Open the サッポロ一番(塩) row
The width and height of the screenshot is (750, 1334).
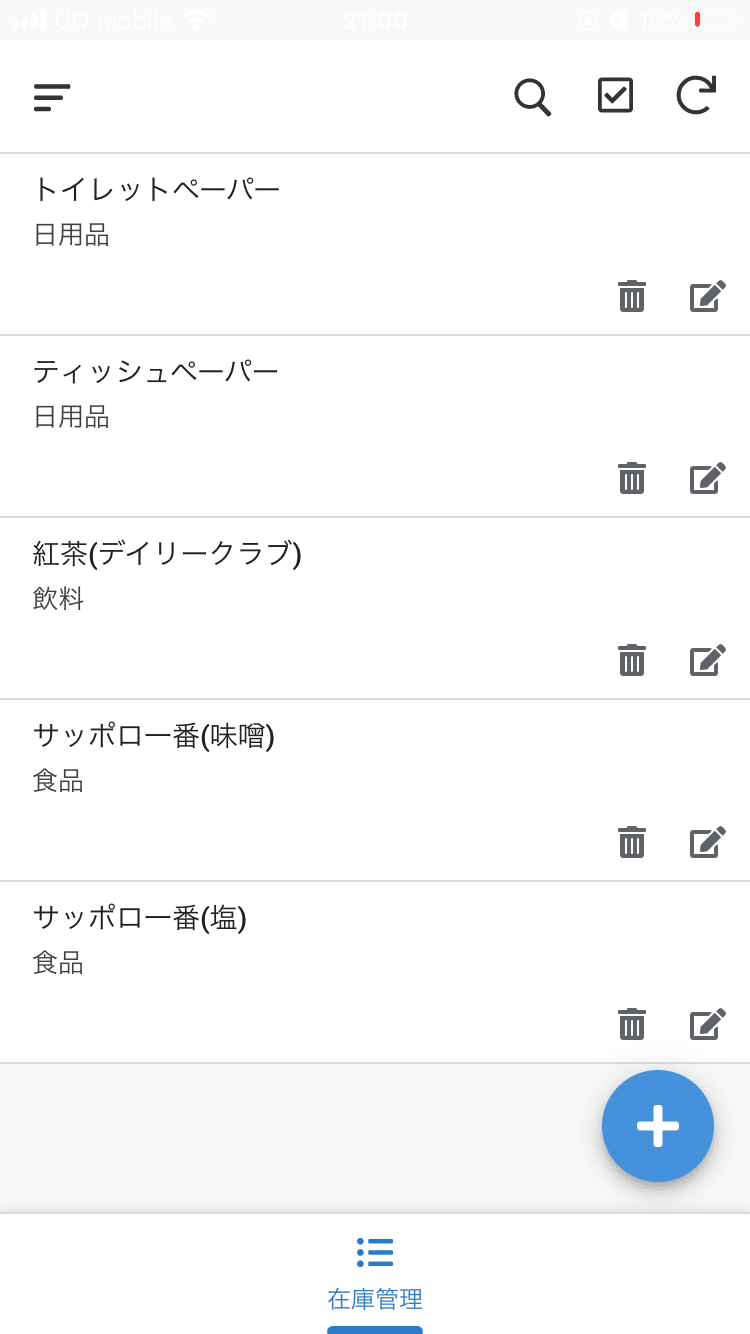[250, 942]
